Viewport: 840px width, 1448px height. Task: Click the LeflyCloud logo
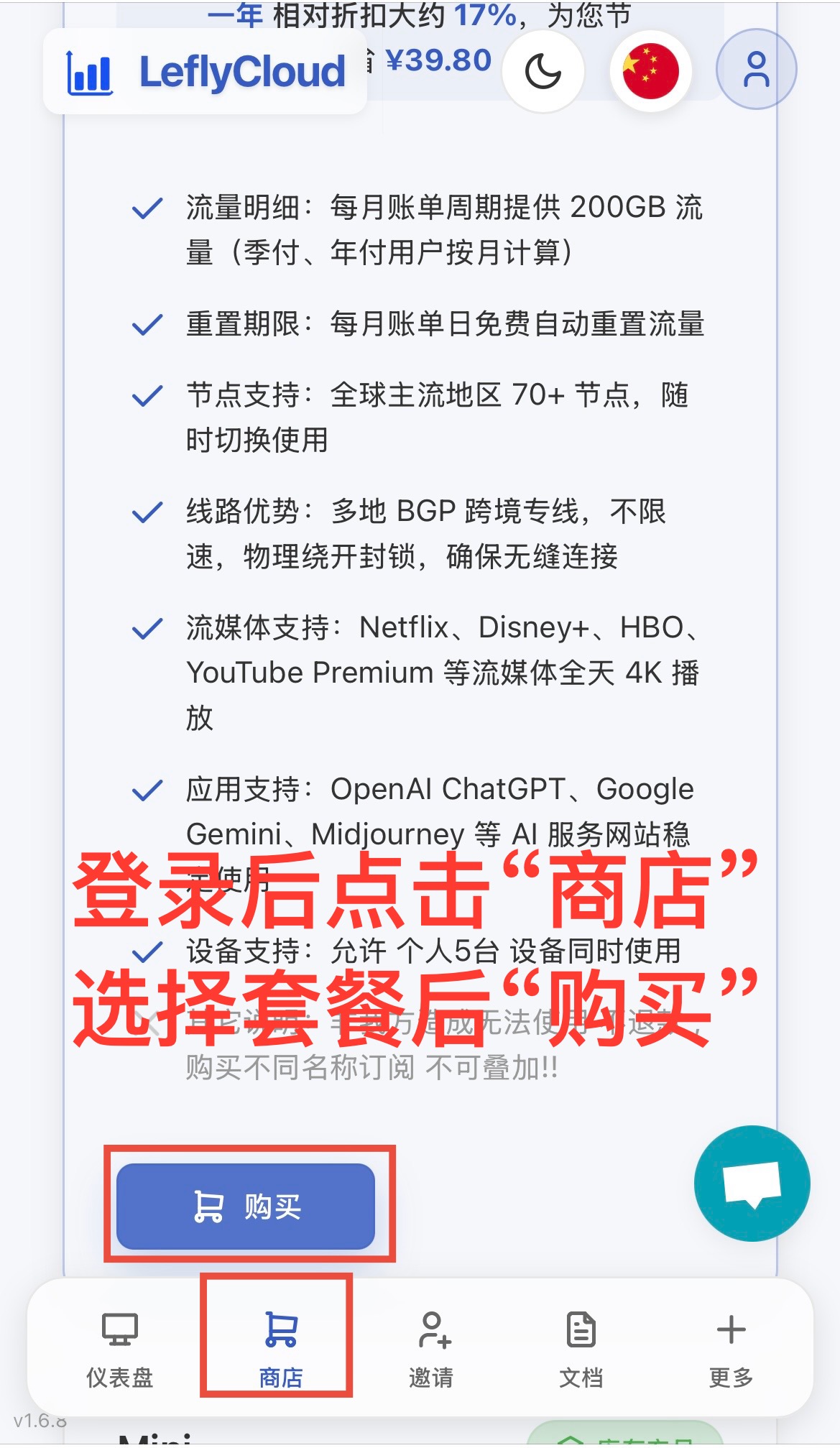point(206,72)
